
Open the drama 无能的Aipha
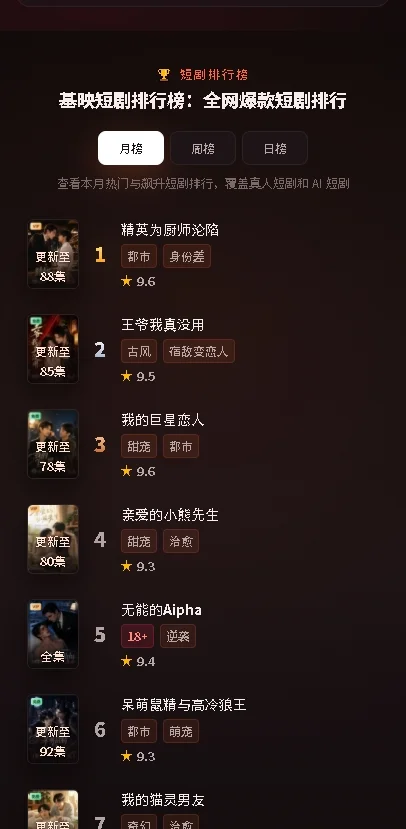tap(161, 610)
